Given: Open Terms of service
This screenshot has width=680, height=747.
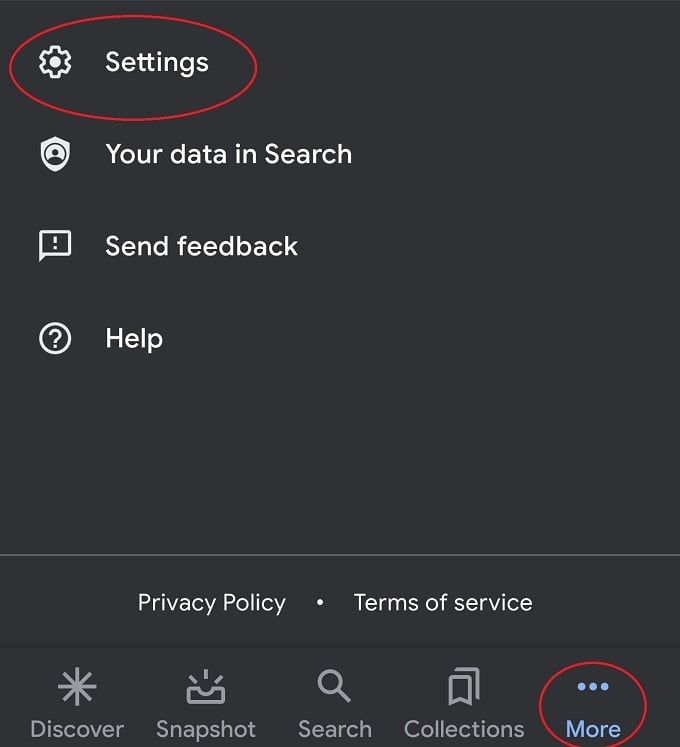Looking at the screenshot, I should (x=443, y=603).
